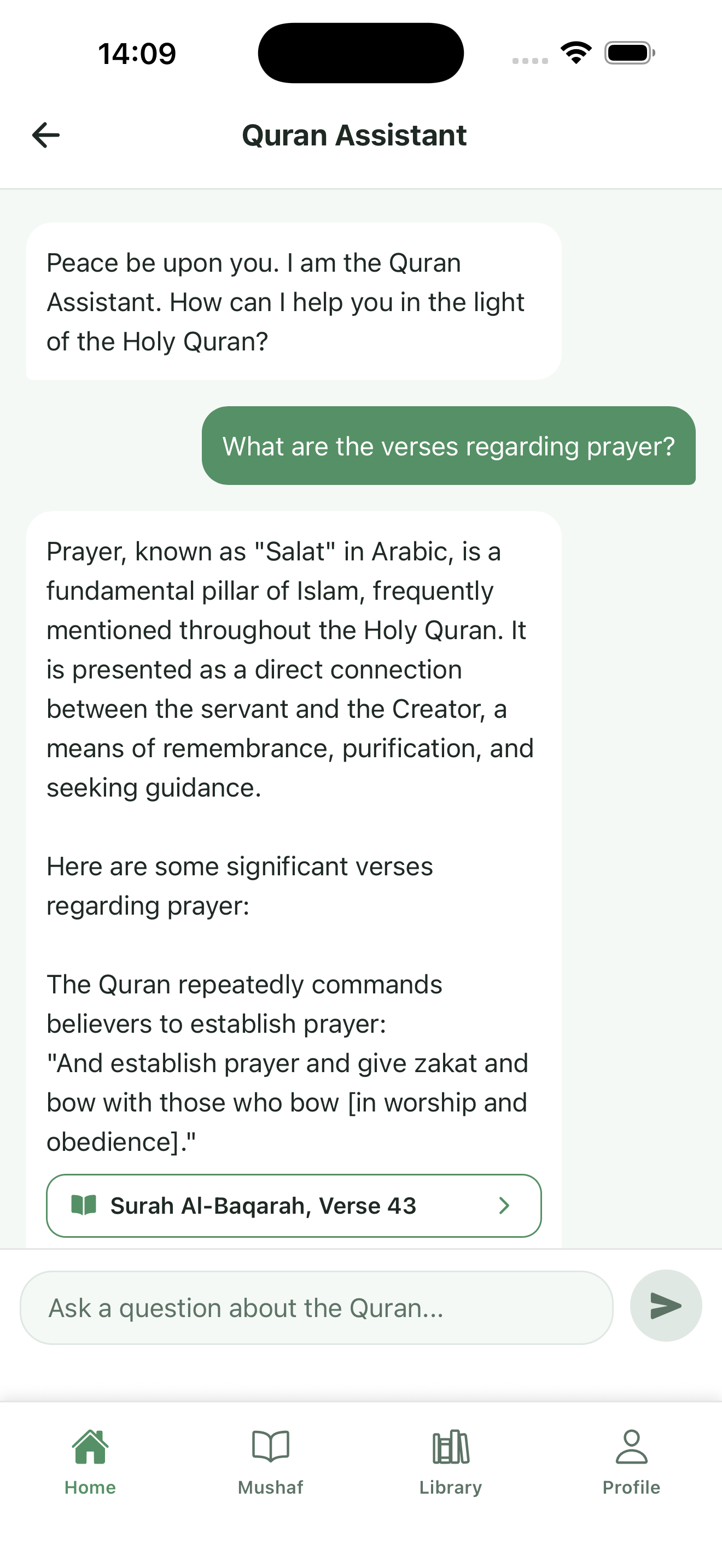Focus the Ask a question input field
The image size is (722, 1568).
[316, 1307]
